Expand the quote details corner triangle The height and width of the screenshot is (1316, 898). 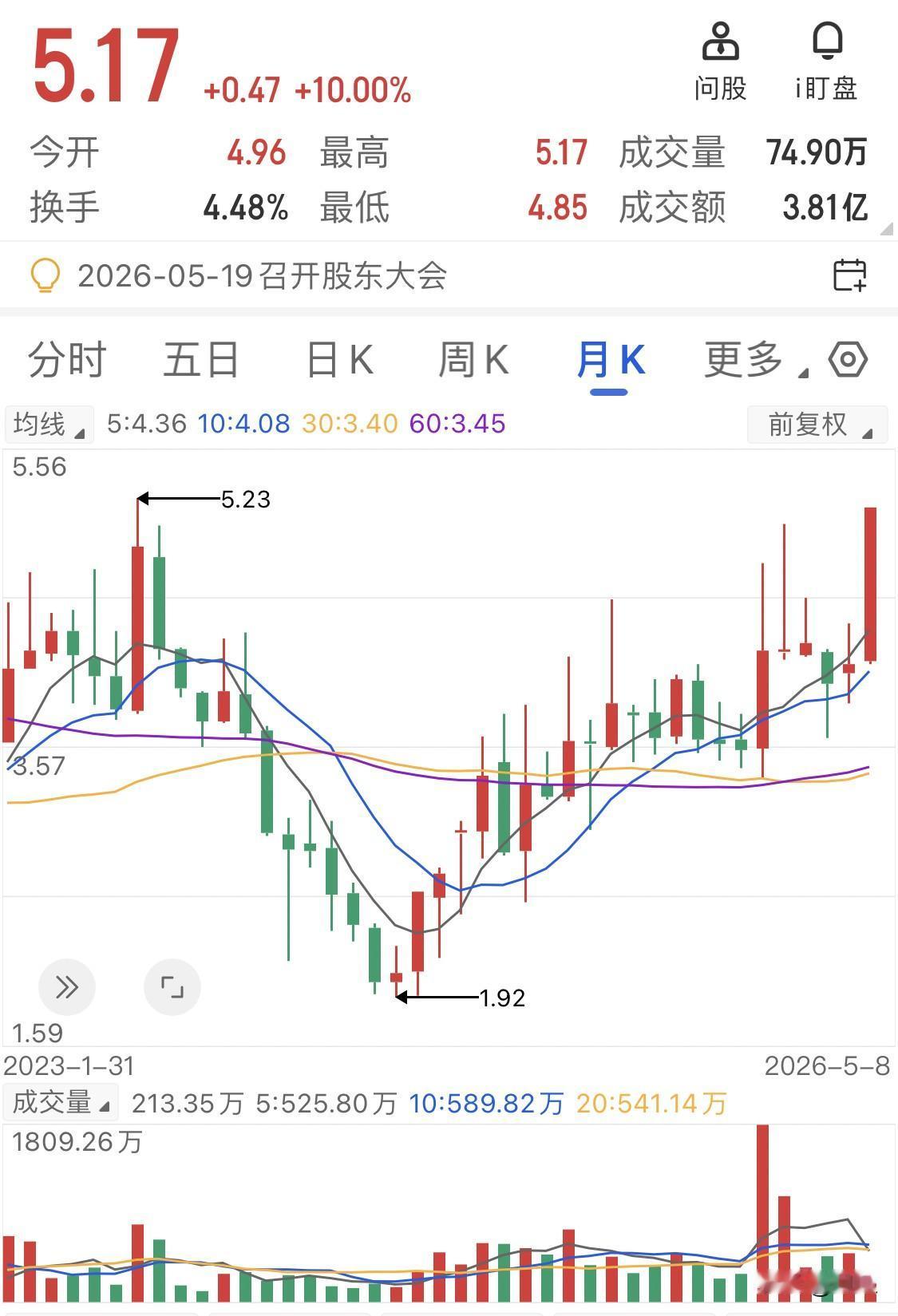tap(886, 229)
